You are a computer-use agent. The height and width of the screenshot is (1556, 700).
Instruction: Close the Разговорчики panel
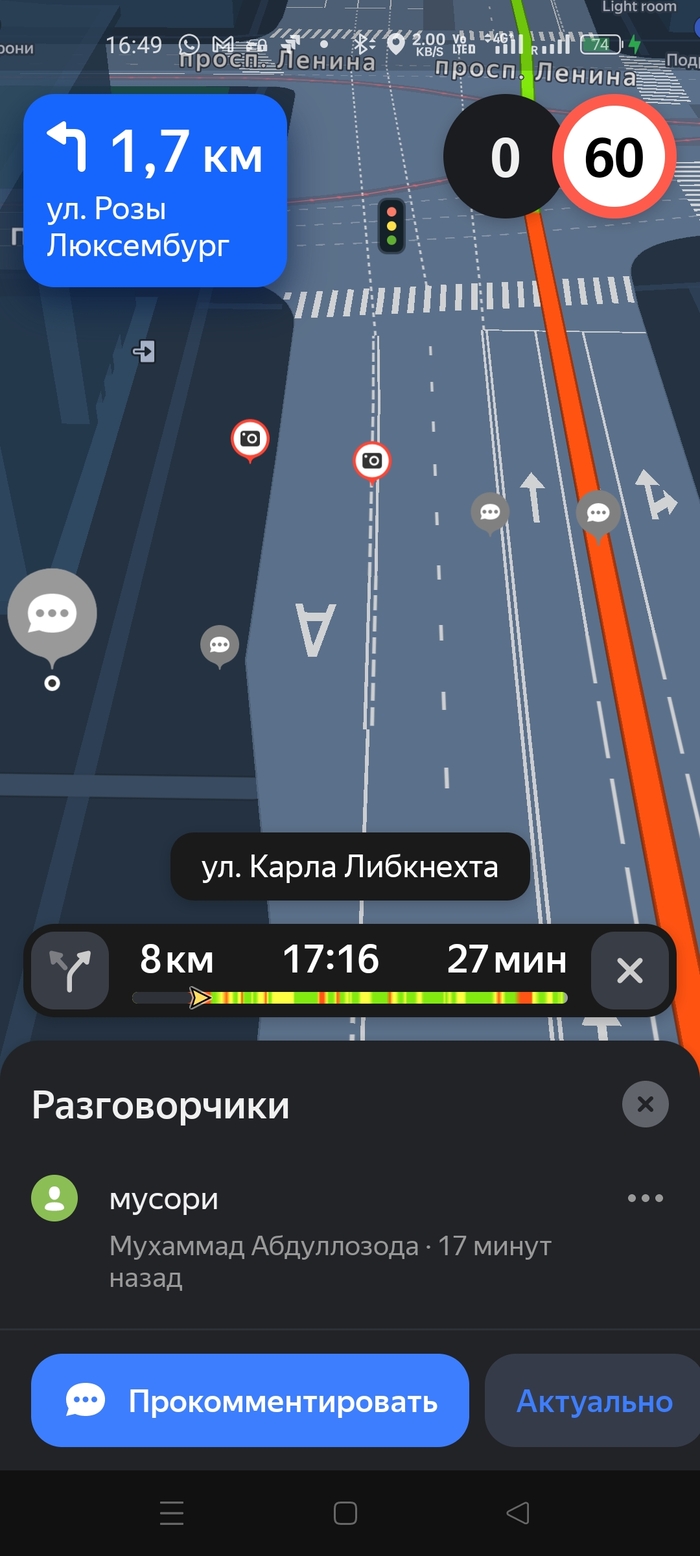(645, 1104)
